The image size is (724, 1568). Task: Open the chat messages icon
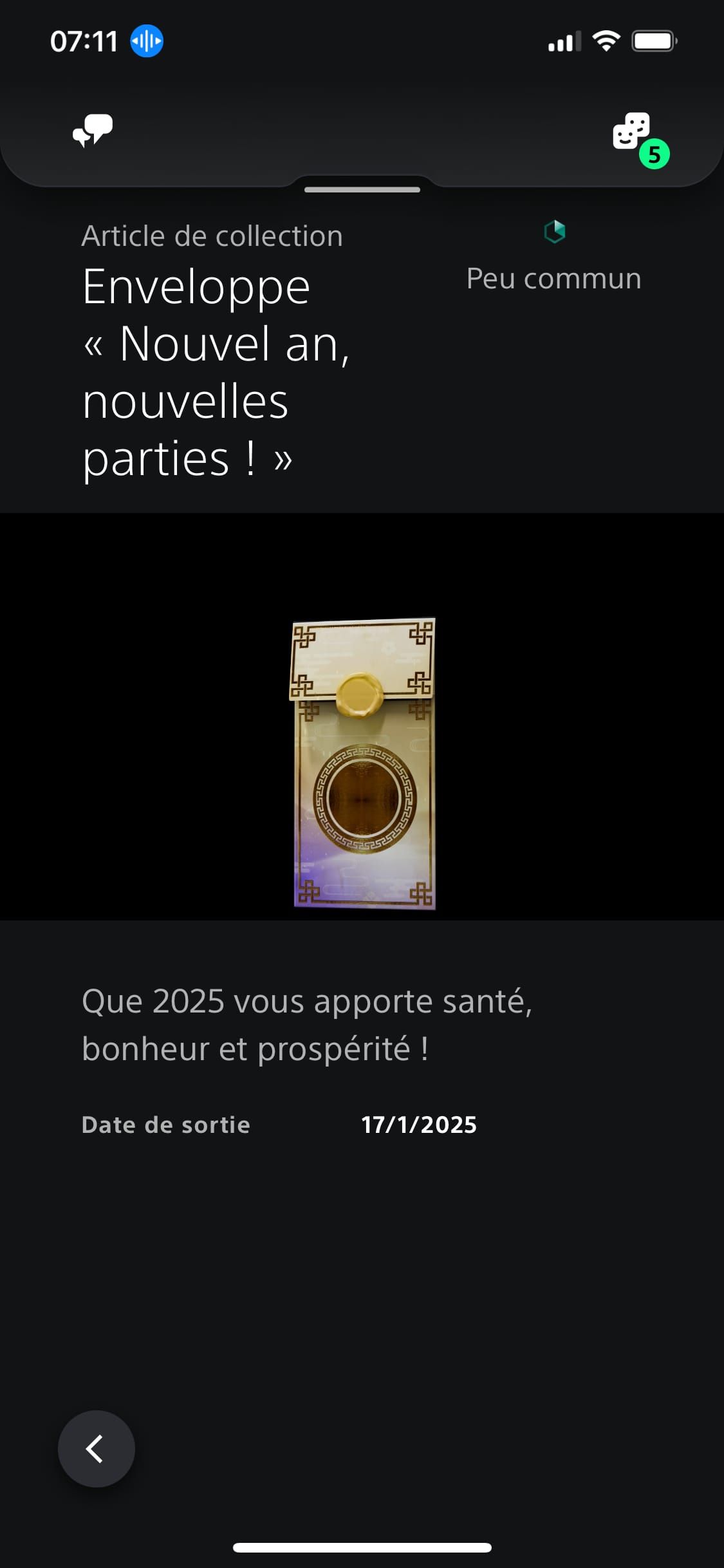click(x=93, y=131)
